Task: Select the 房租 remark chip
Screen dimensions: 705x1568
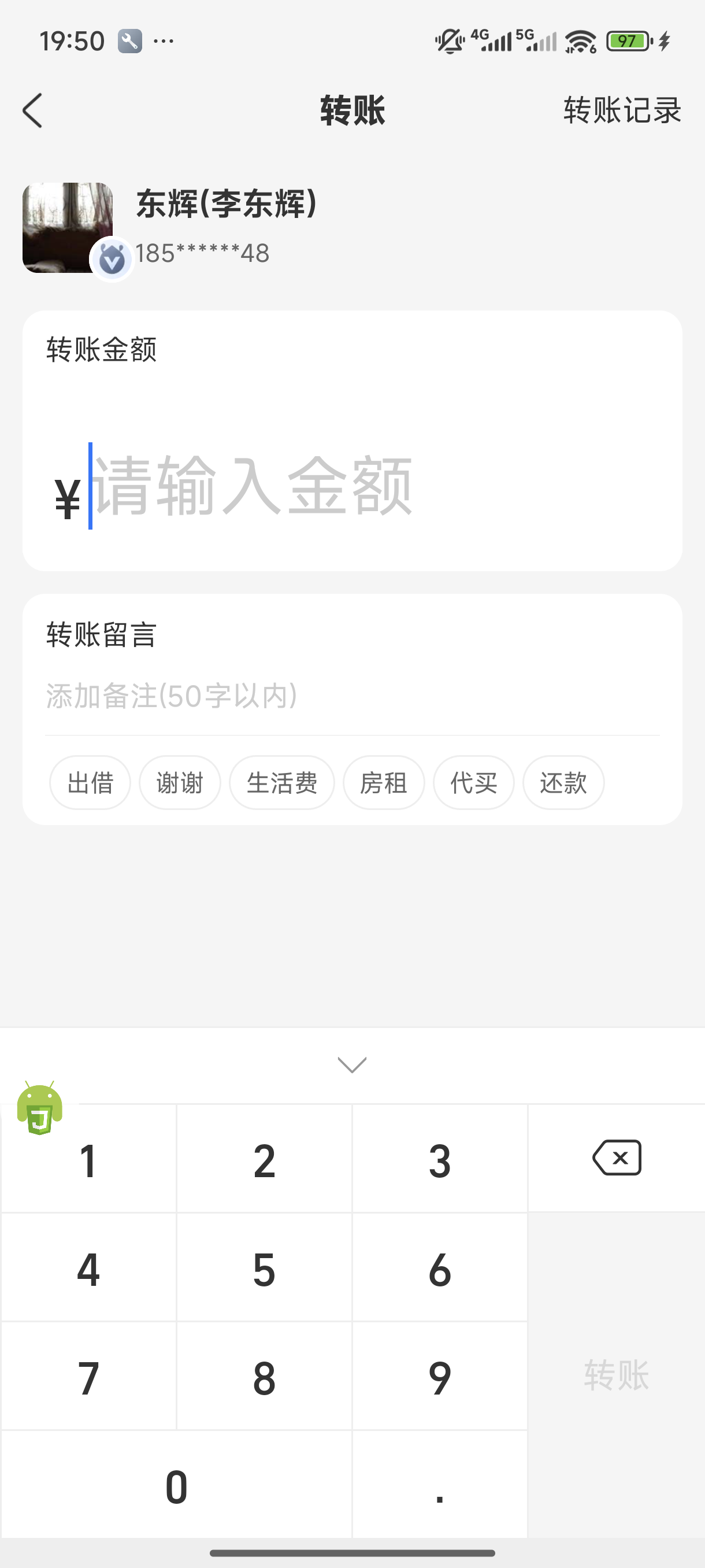Action: [x=383, y=783]
